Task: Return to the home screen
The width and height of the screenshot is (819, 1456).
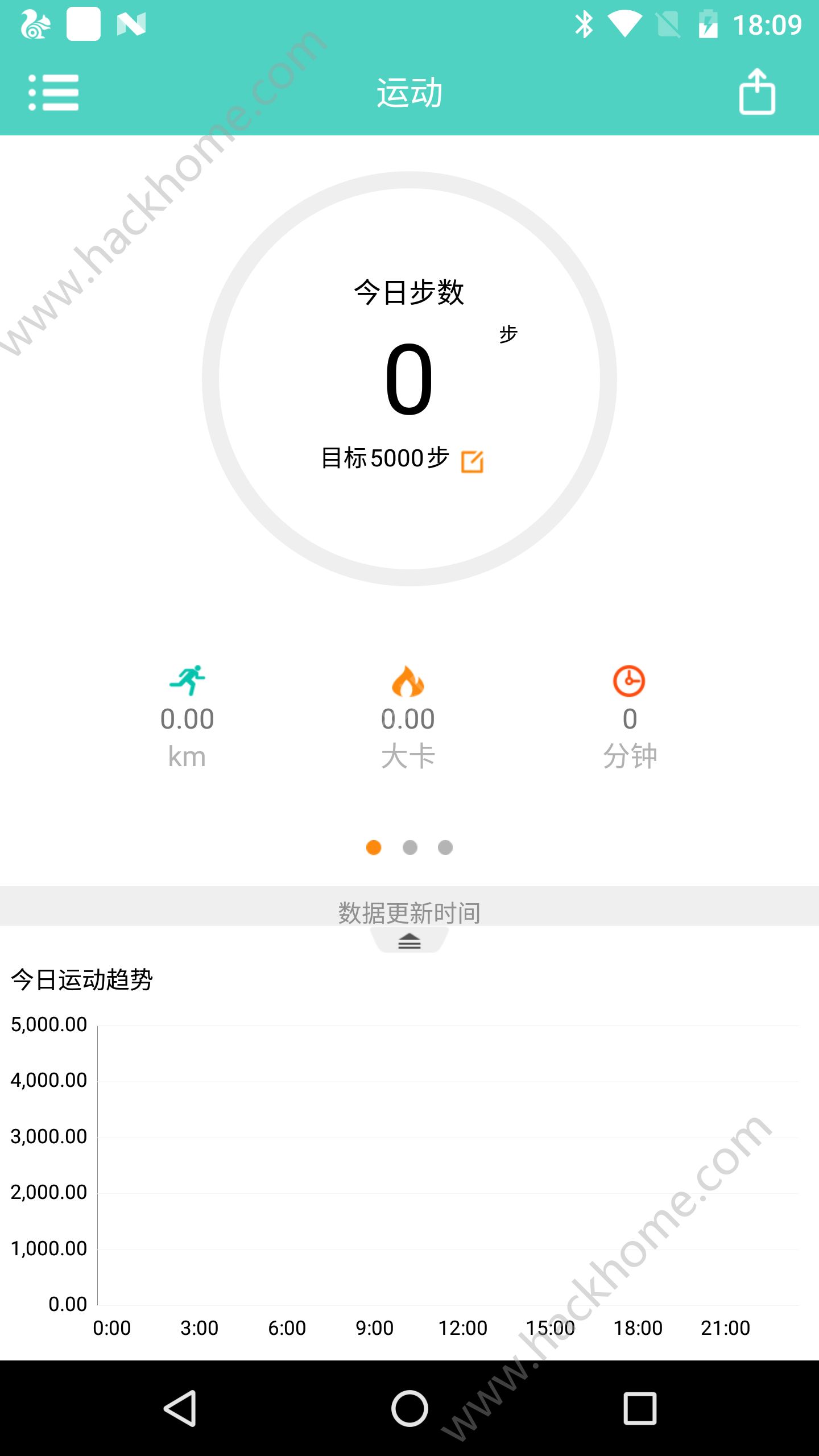Action: pos(409,1408)
